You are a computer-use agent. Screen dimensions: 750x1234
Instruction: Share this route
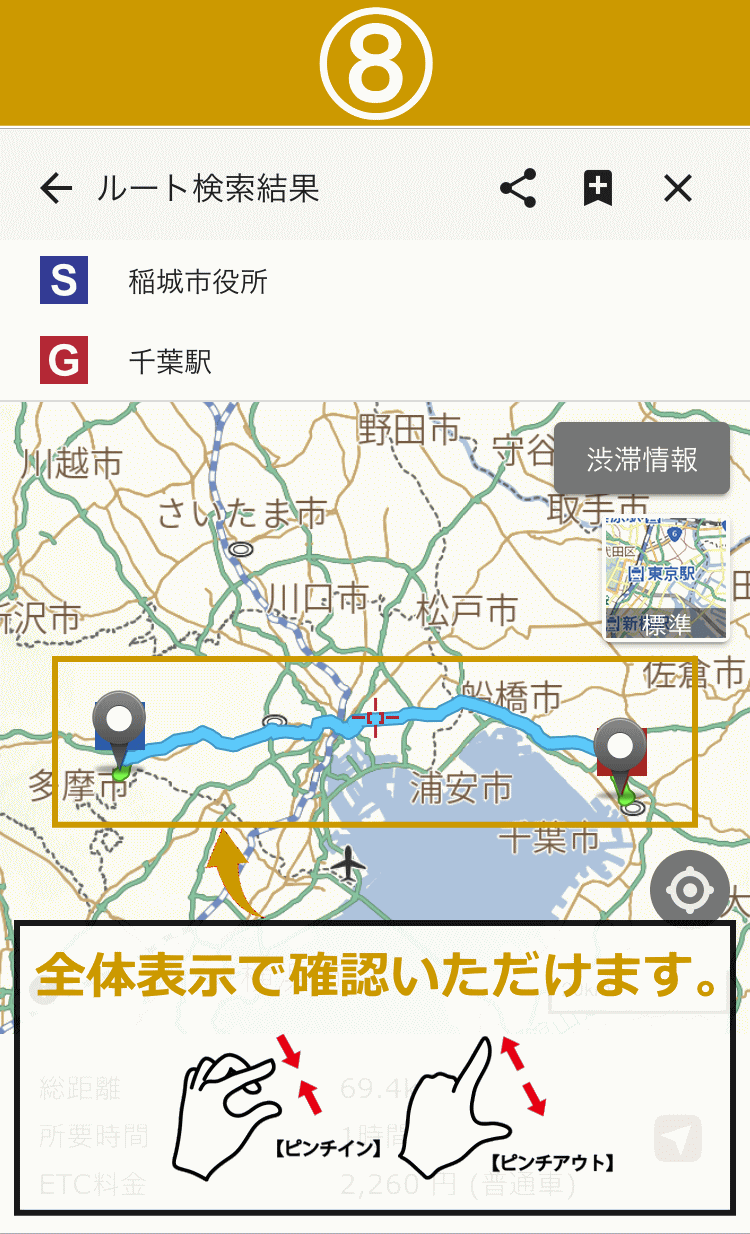coord(518,188)
